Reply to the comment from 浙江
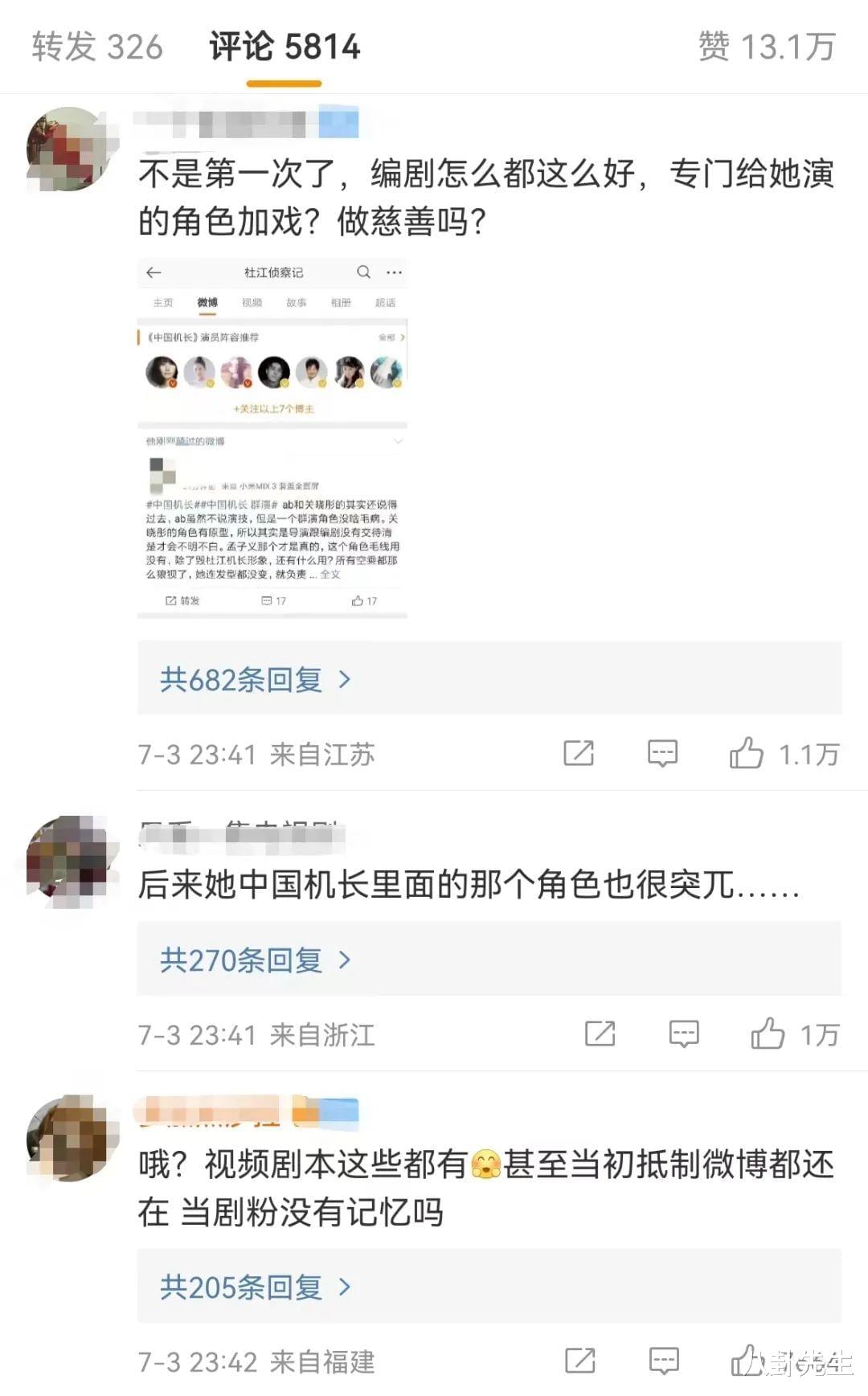868x1396 pixels. (x=684, y=1034)
